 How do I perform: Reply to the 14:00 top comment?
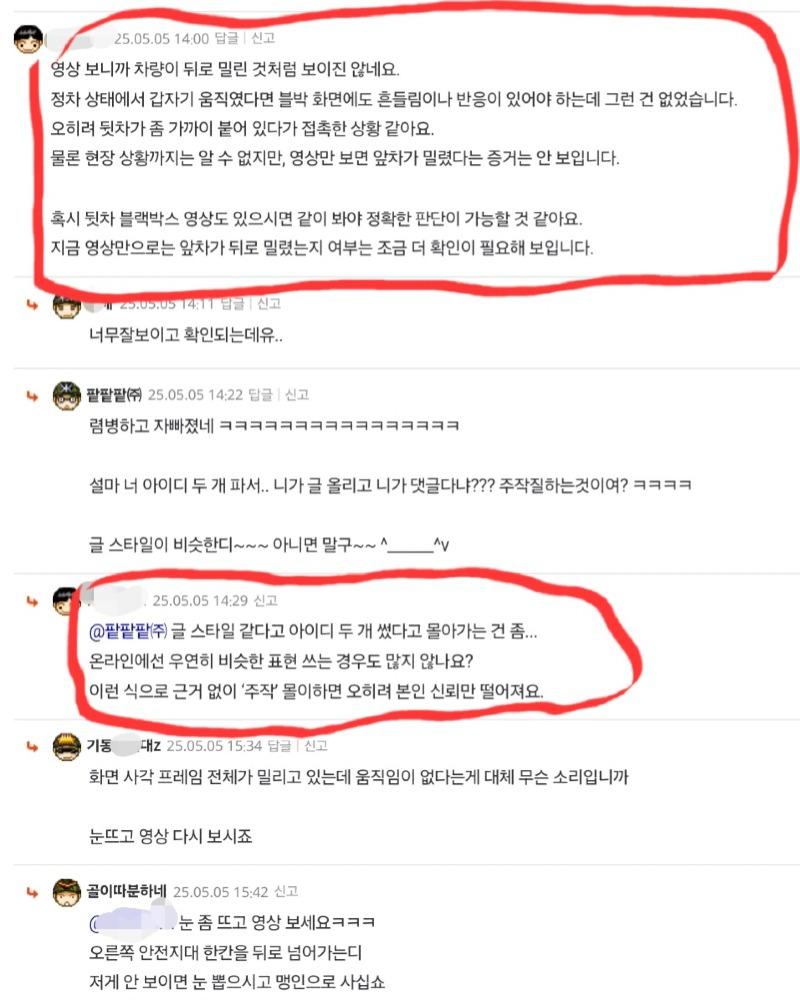227,39
